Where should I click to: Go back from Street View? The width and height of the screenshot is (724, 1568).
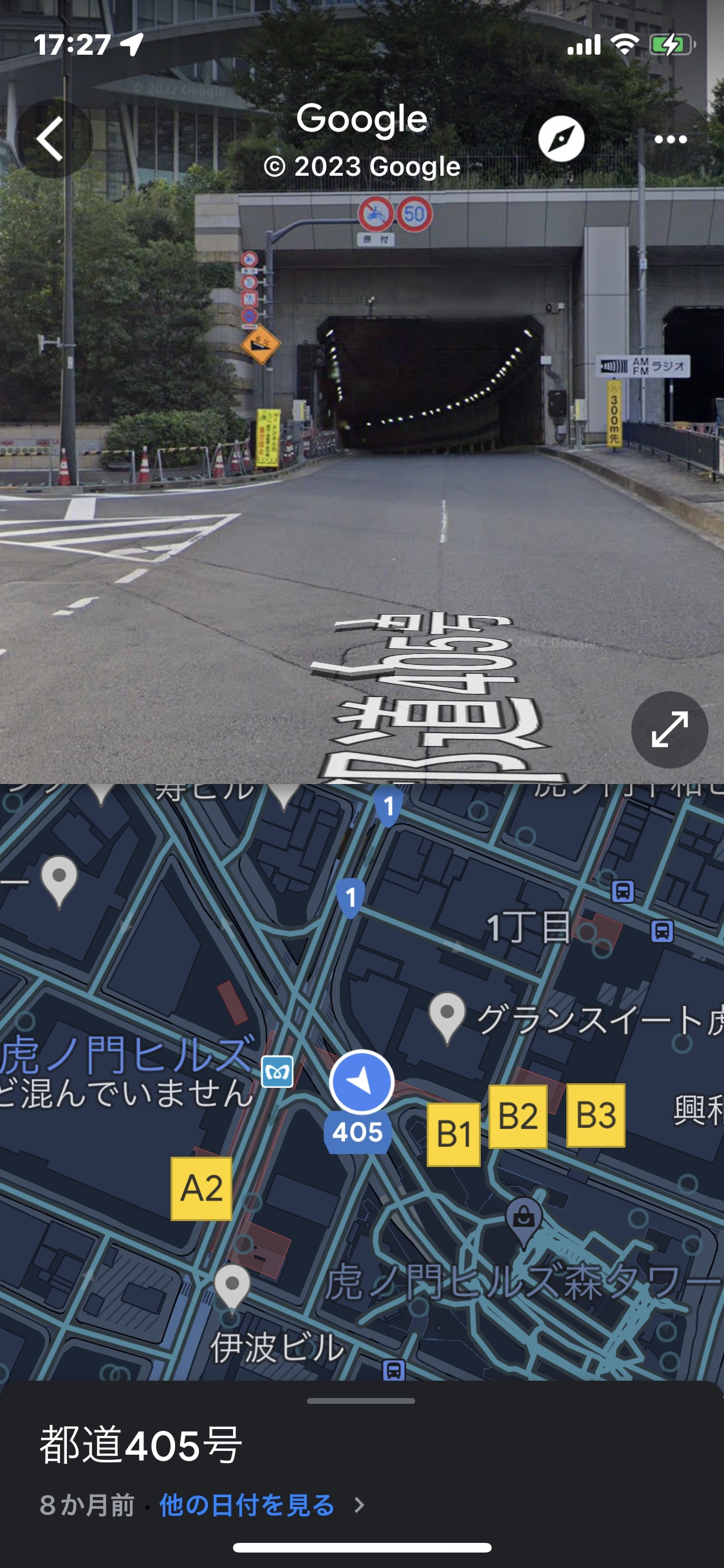53,138
